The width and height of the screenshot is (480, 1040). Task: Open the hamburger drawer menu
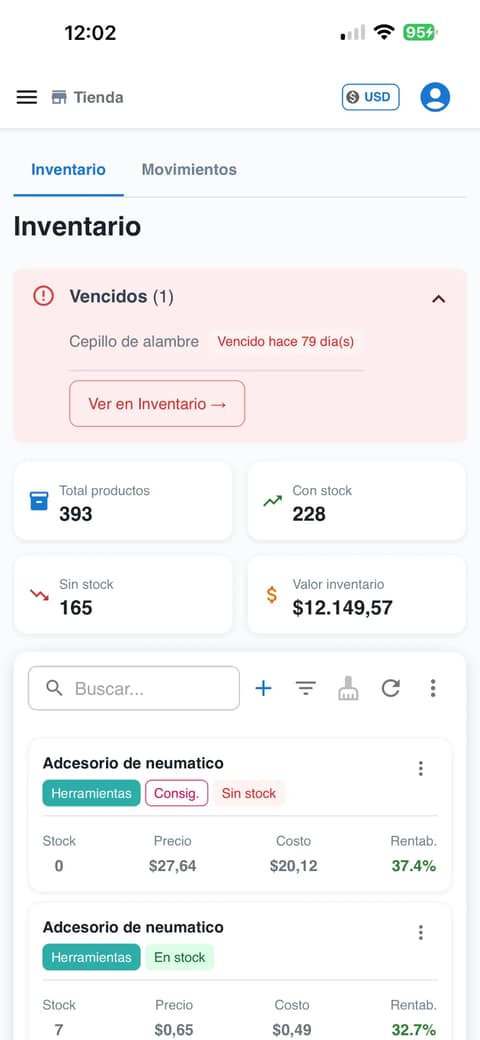click(x=27, y=98)
